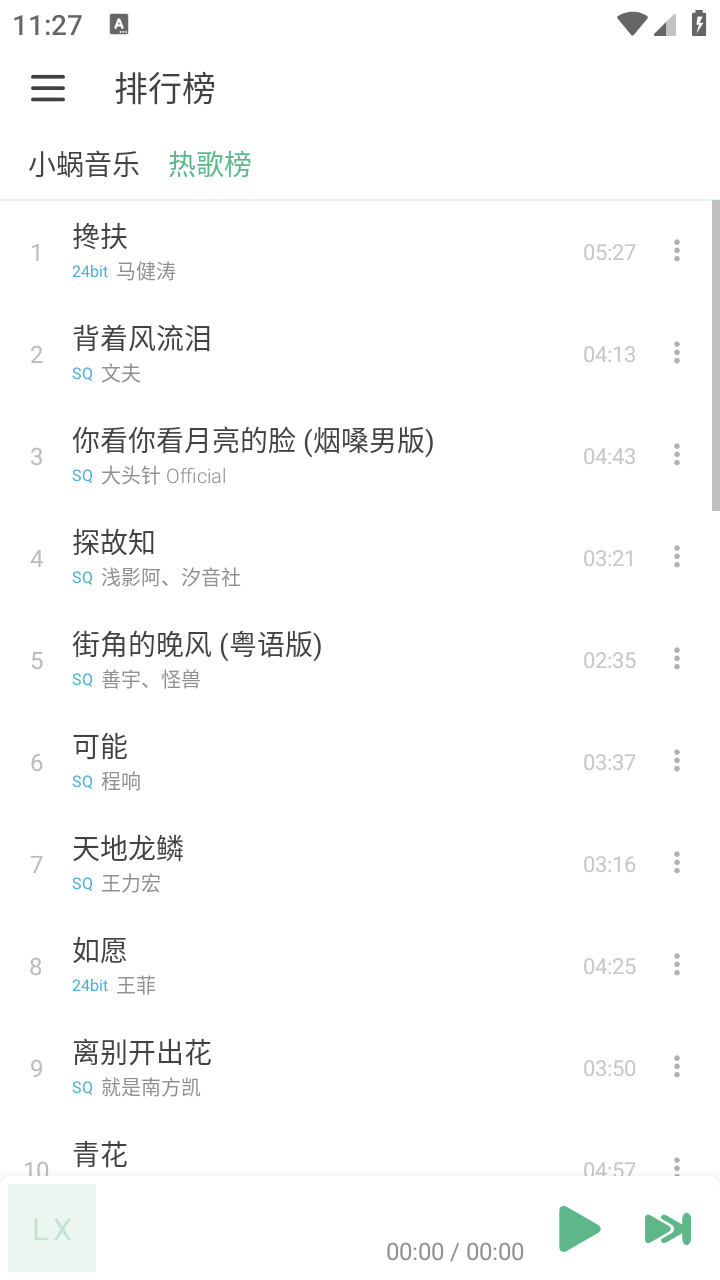Screen dimensions: 720x1280
Task: Play 天地龙鳞 by 王力宏
Action: 300,864
